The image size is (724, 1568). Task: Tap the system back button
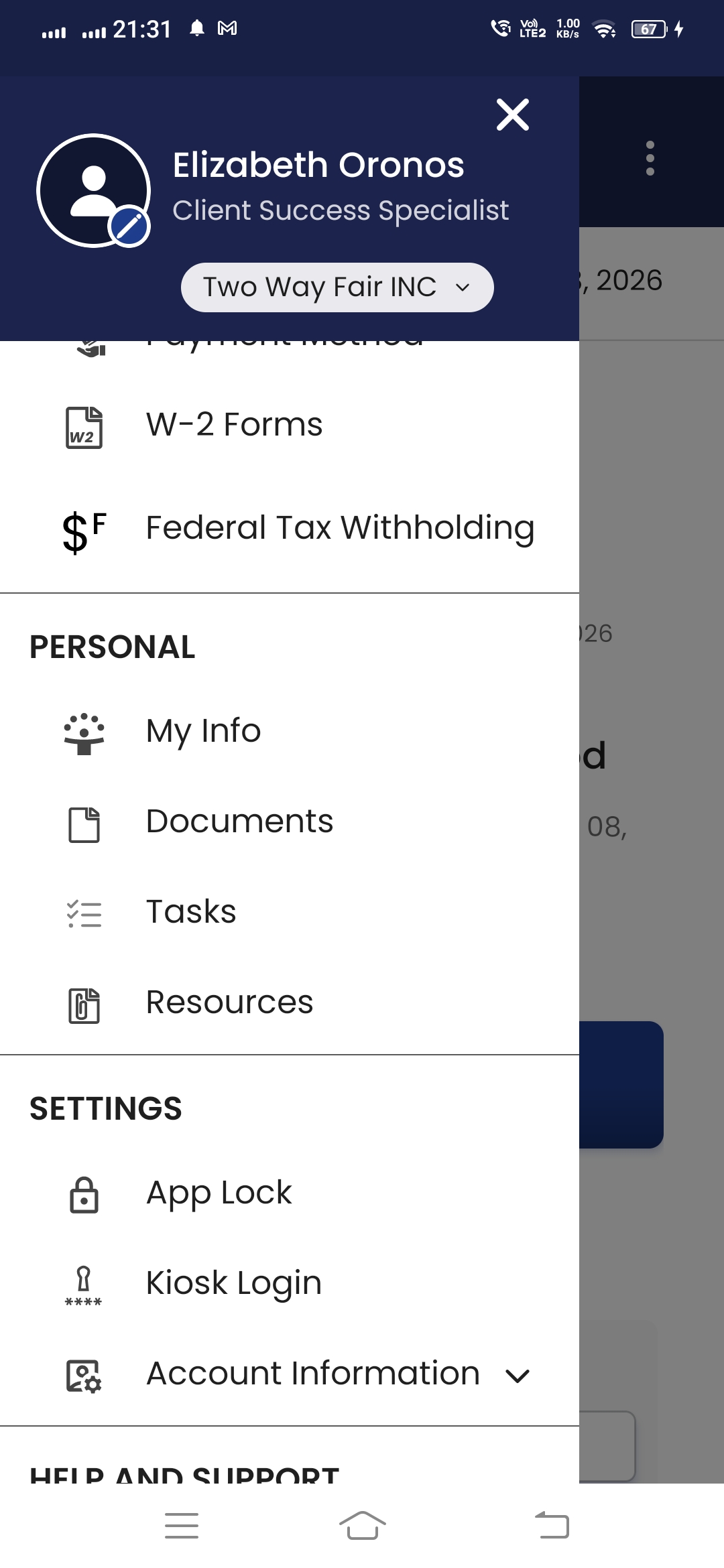coord(552,1526)
